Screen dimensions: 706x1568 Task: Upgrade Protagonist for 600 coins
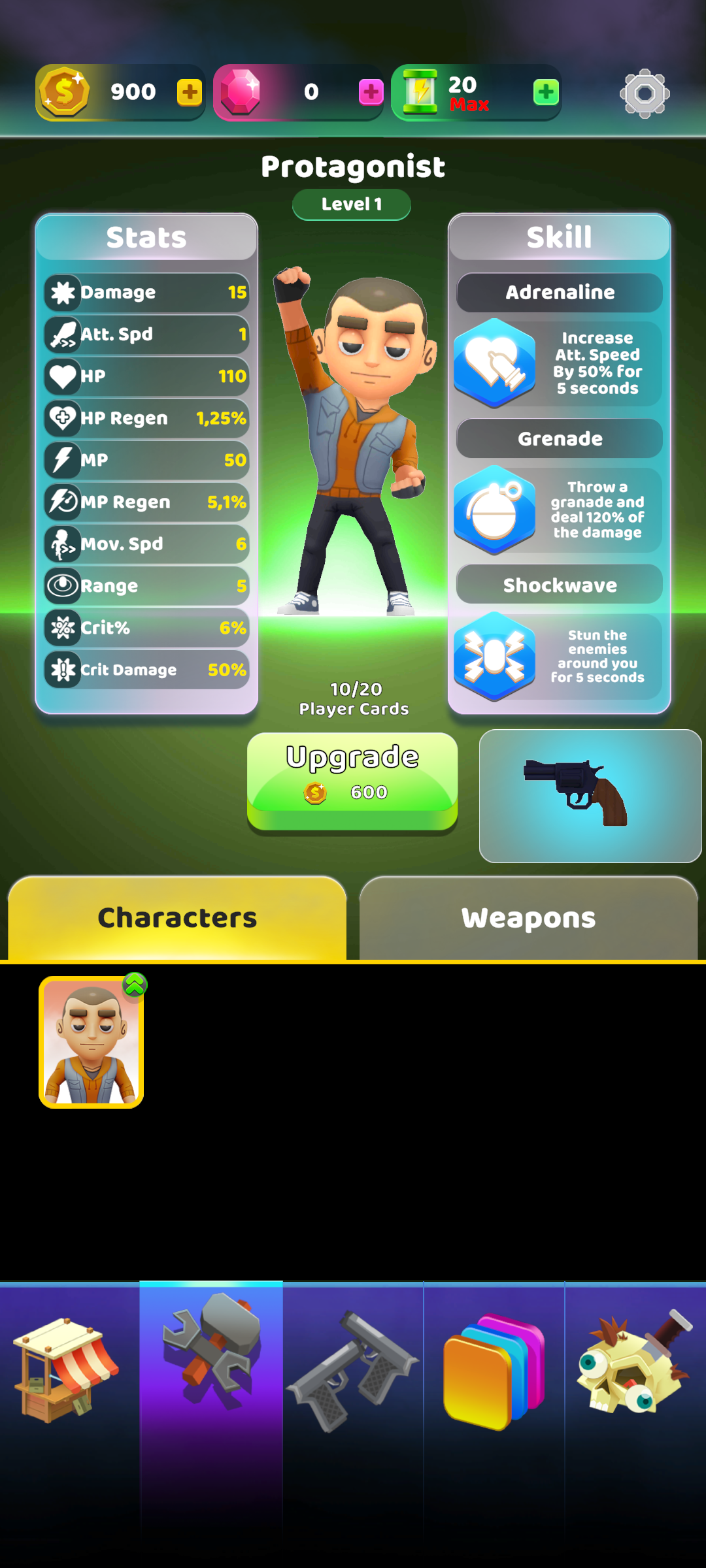[x=352, y=781]
